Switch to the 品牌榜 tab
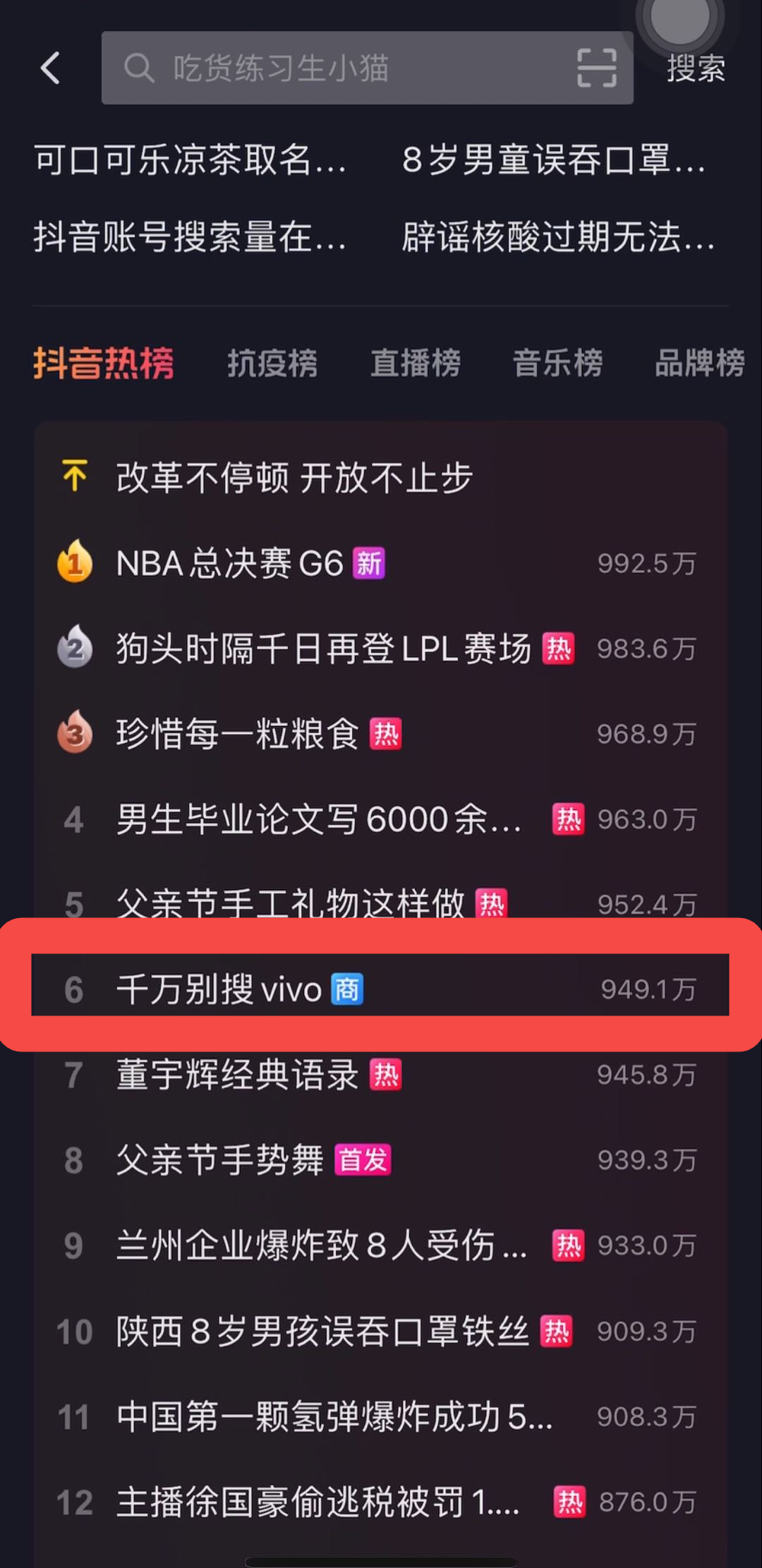 700,363
